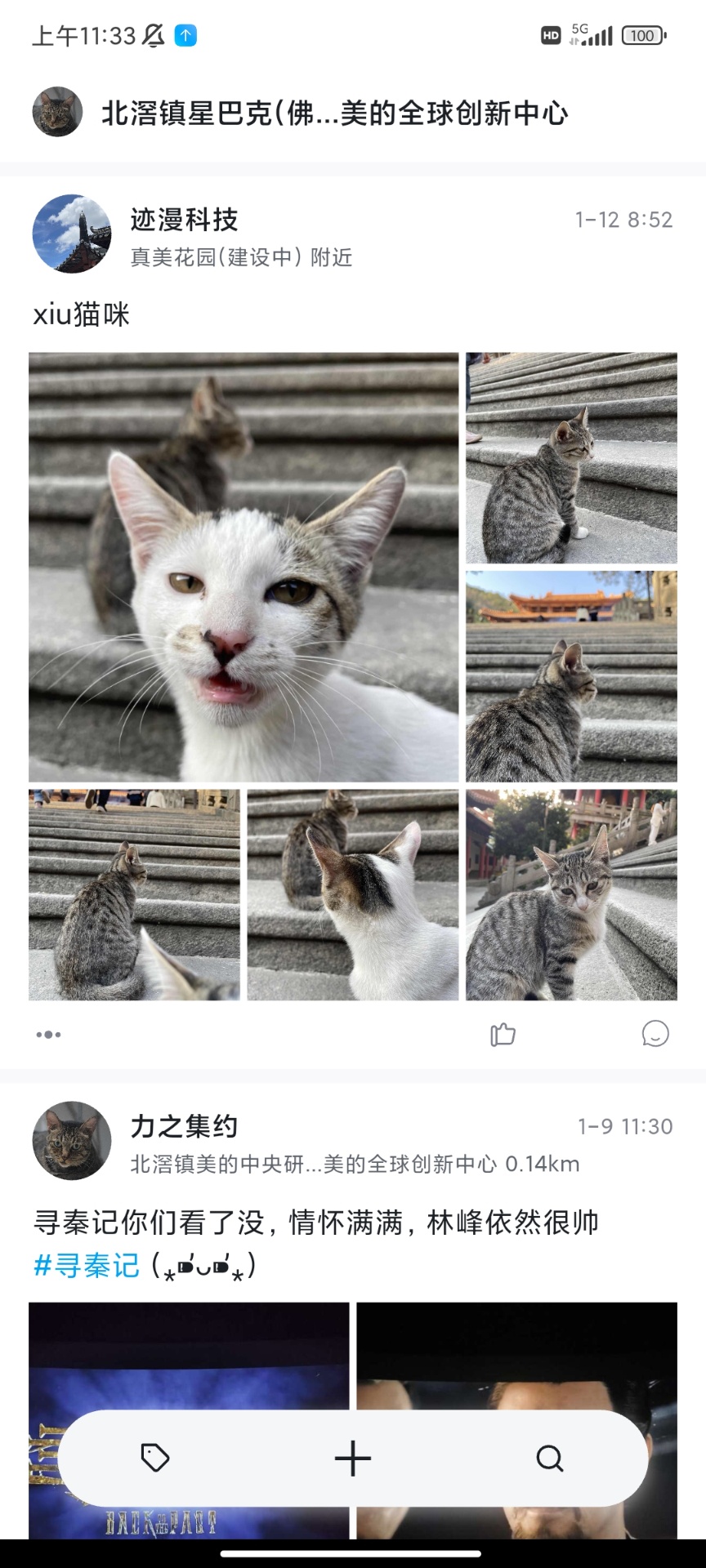Image resolution: width=706 pixels, height=1568 pixels.
Task: Open 迹漫科技's profile avatar
Action: click(x=72, y=234)
